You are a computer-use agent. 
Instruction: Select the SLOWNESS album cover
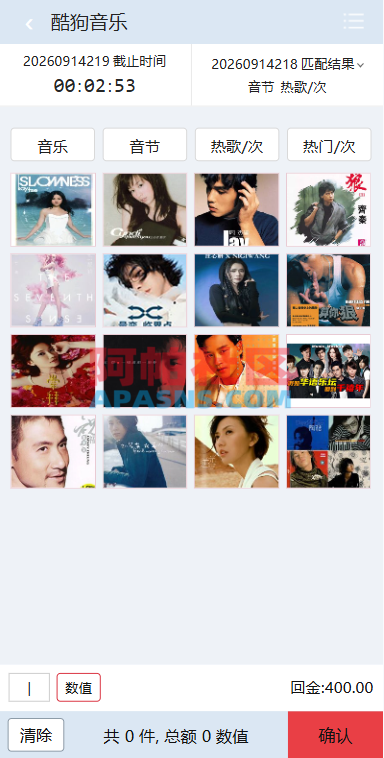[53, 210]
